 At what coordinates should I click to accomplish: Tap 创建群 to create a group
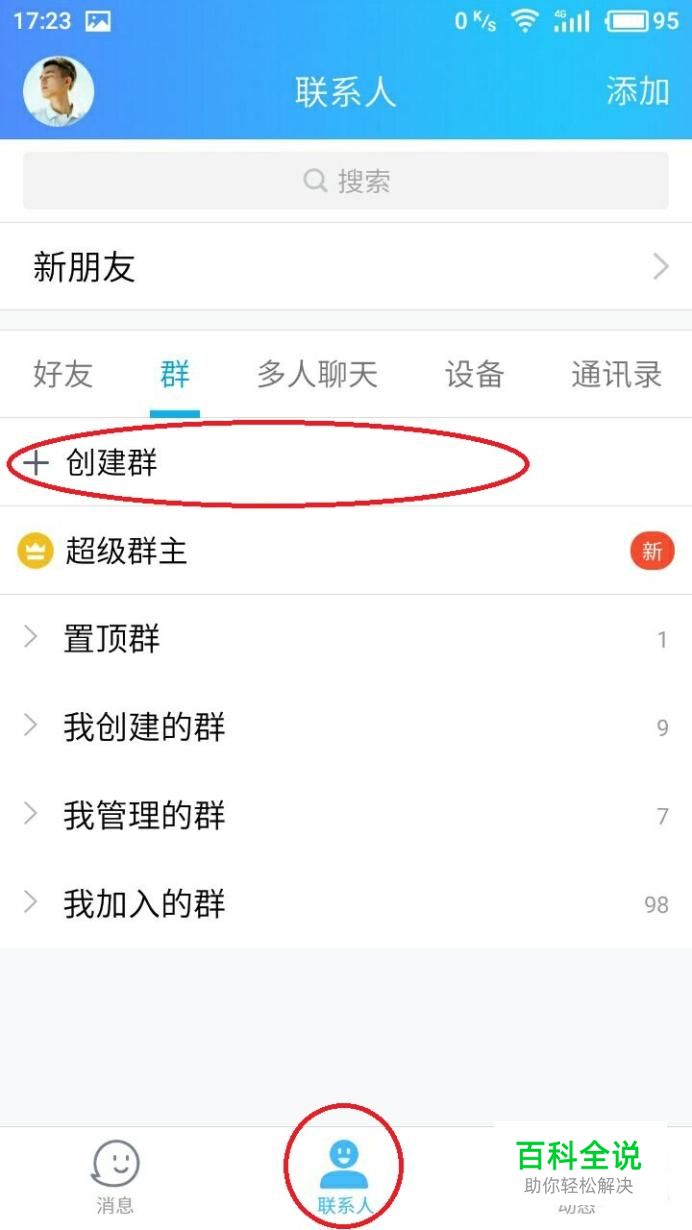110,463
